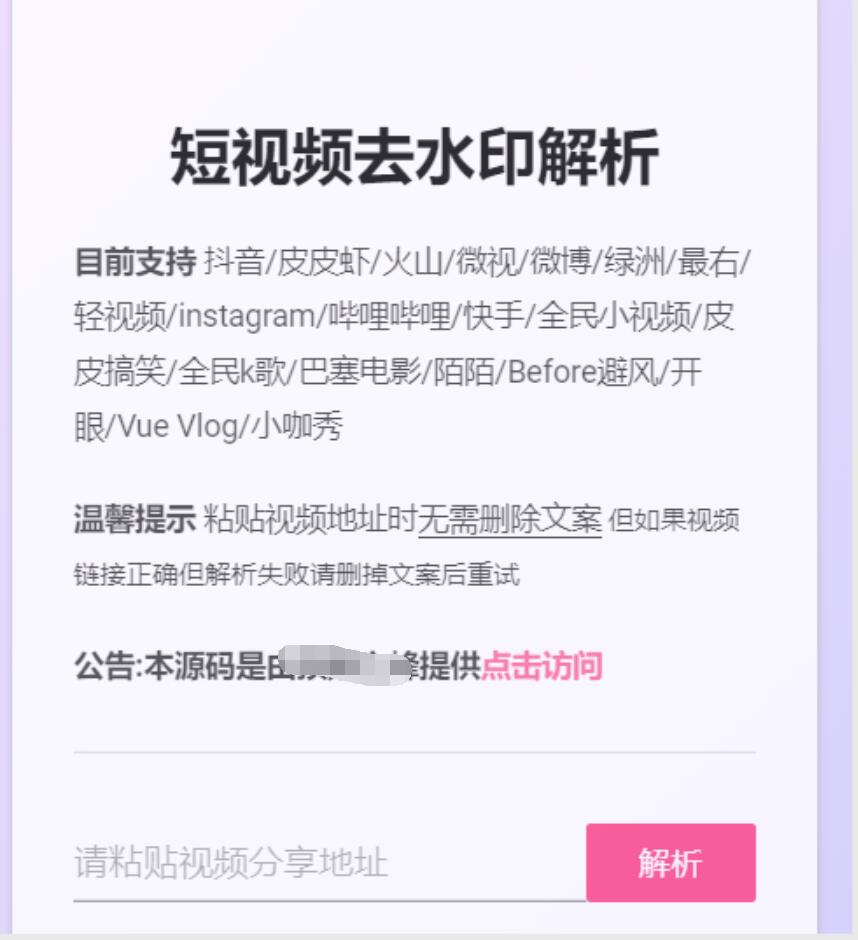Tap the 解析 button

pos(670,863)
